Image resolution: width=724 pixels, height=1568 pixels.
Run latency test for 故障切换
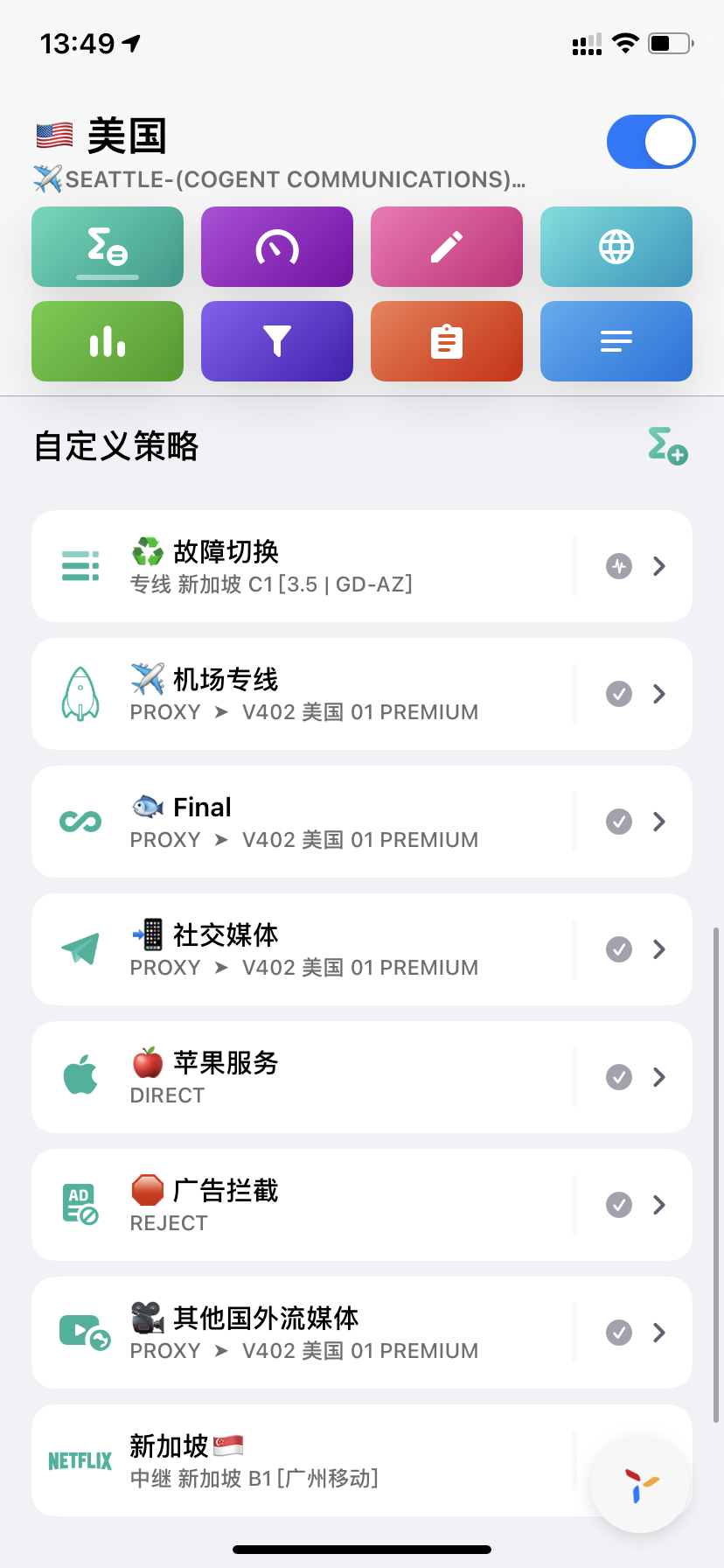point(619,566)
